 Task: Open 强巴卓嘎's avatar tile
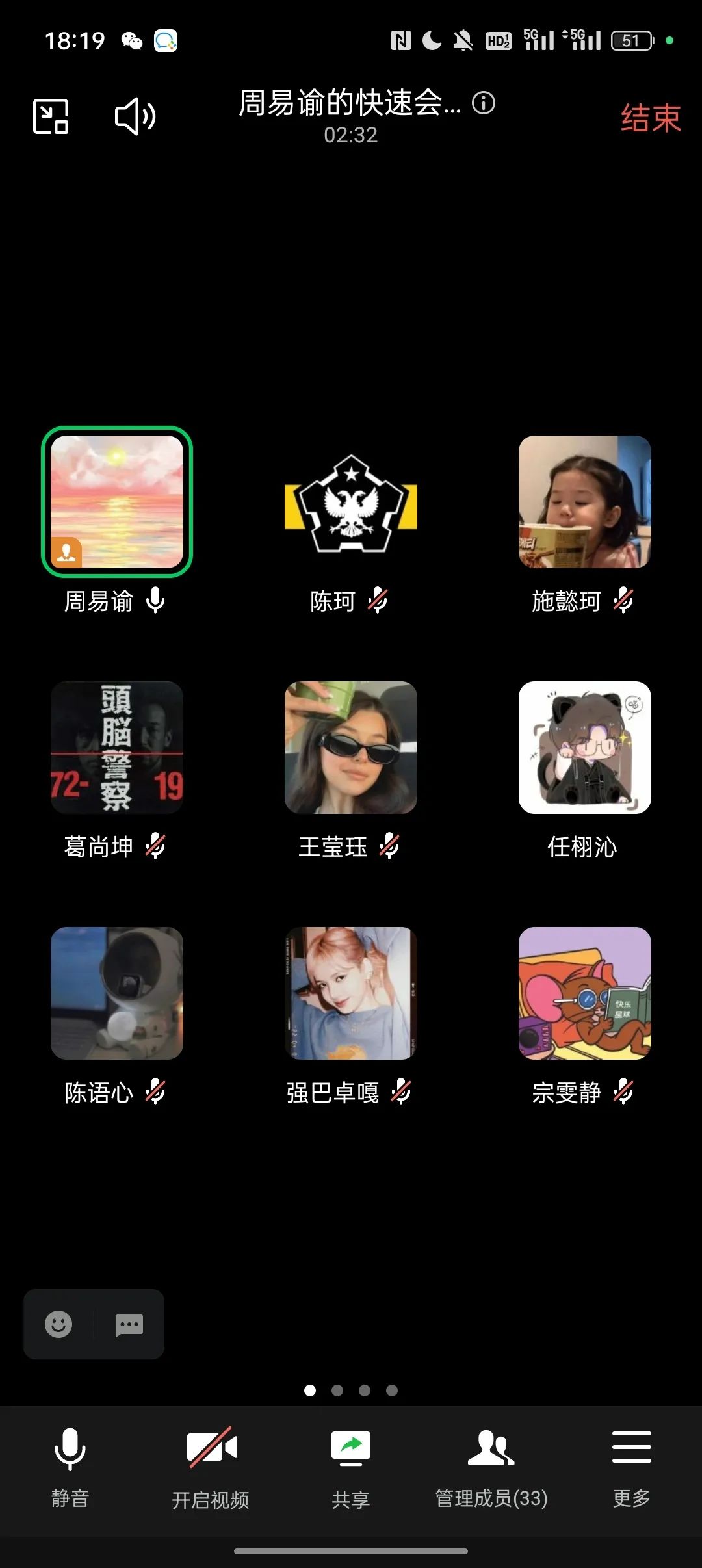(x=351, y=993)
